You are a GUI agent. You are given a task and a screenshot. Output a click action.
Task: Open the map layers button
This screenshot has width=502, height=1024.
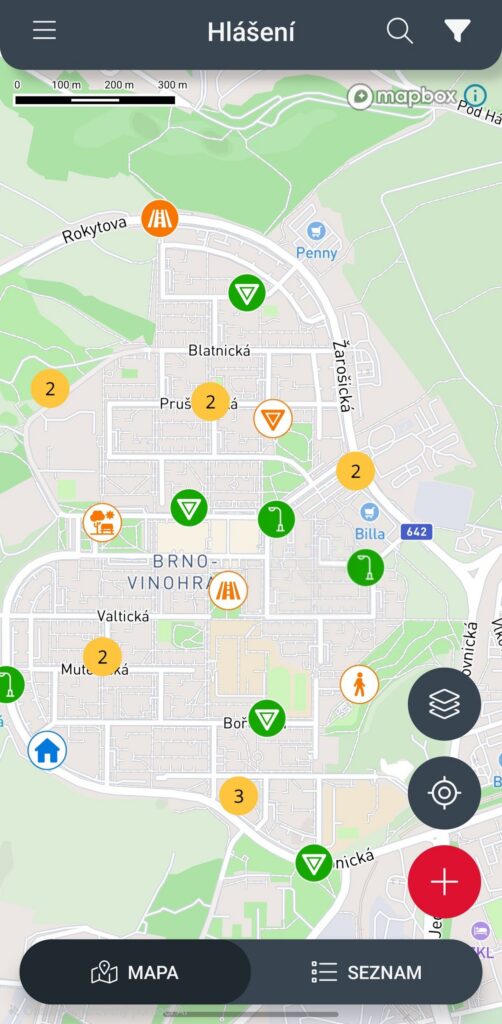point(445,704)
